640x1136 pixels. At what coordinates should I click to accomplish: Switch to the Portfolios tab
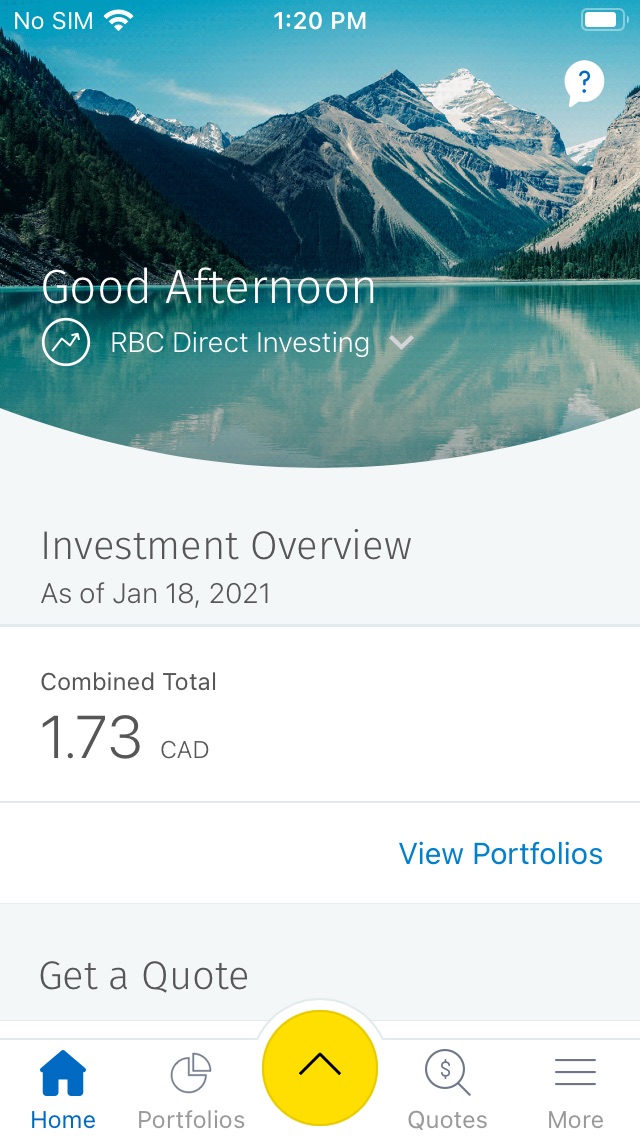(x=191, y=1089)
